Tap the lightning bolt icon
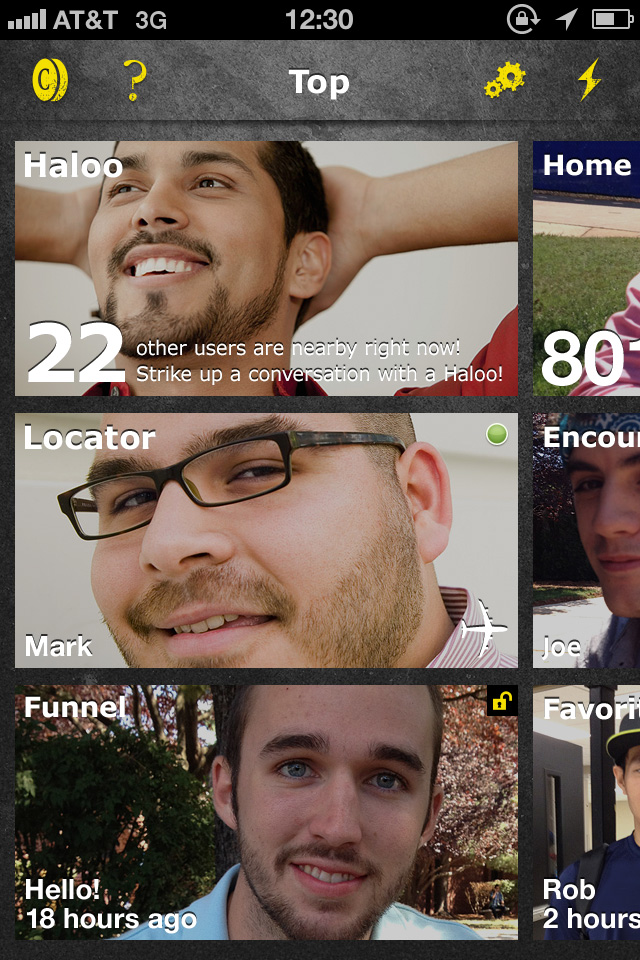The width and height of the screenshot is (640, 960). [x=590, y=80]
